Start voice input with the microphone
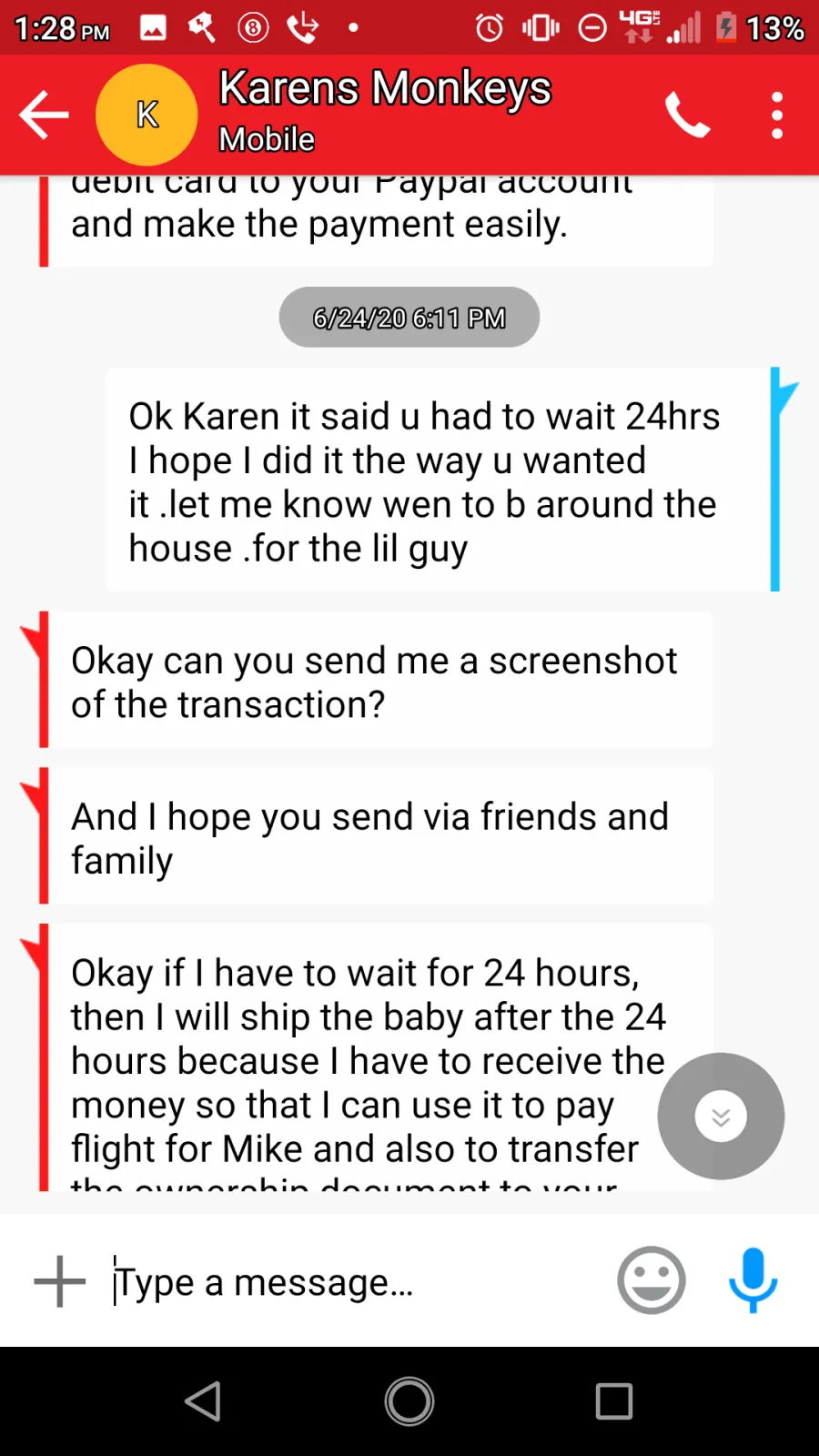Viewport: 819px width, 1456px height. pyautogui.click(x=753, y=1280)
